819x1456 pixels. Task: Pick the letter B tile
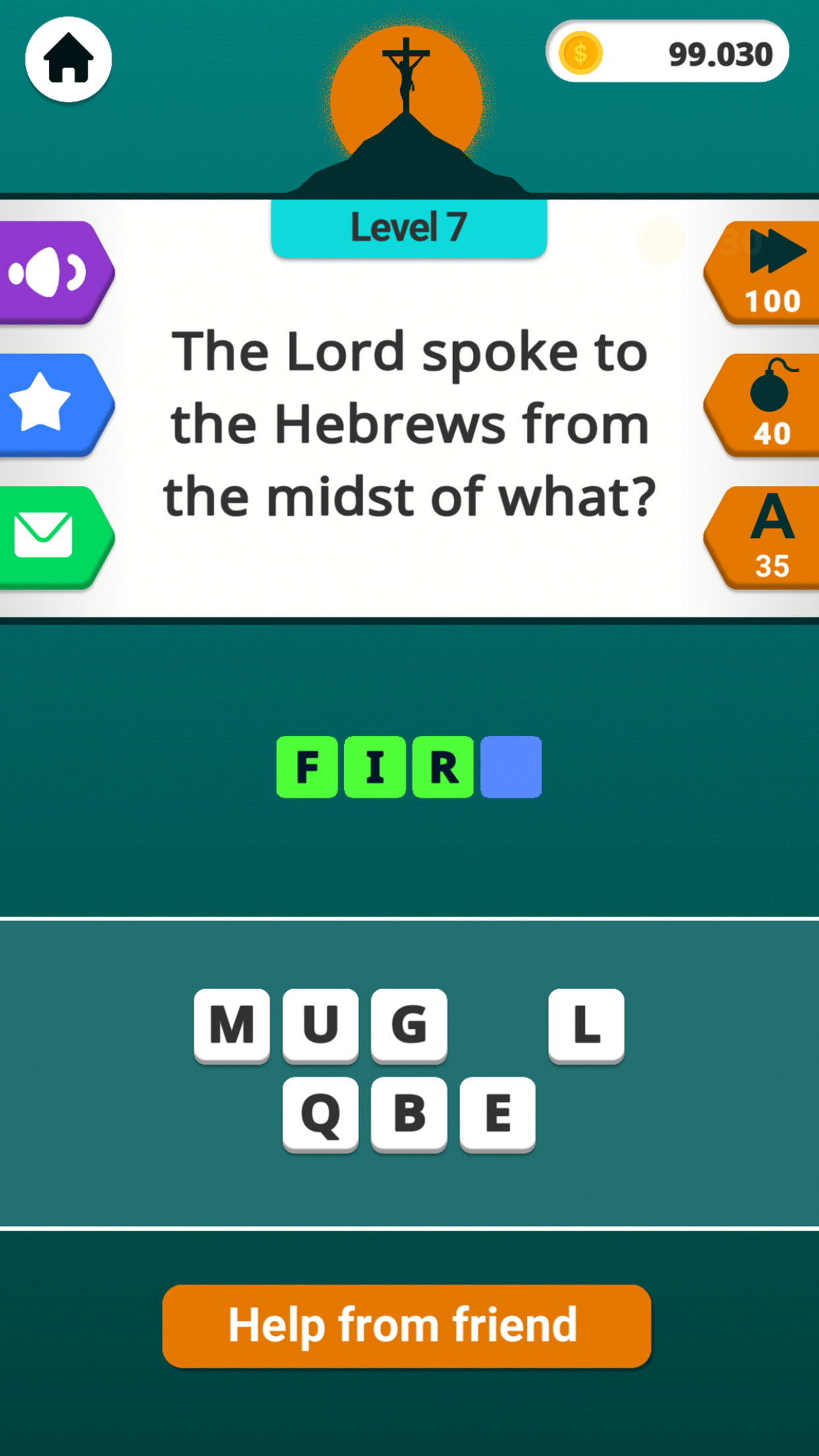pyautogui.click(x=409, y=1114)
